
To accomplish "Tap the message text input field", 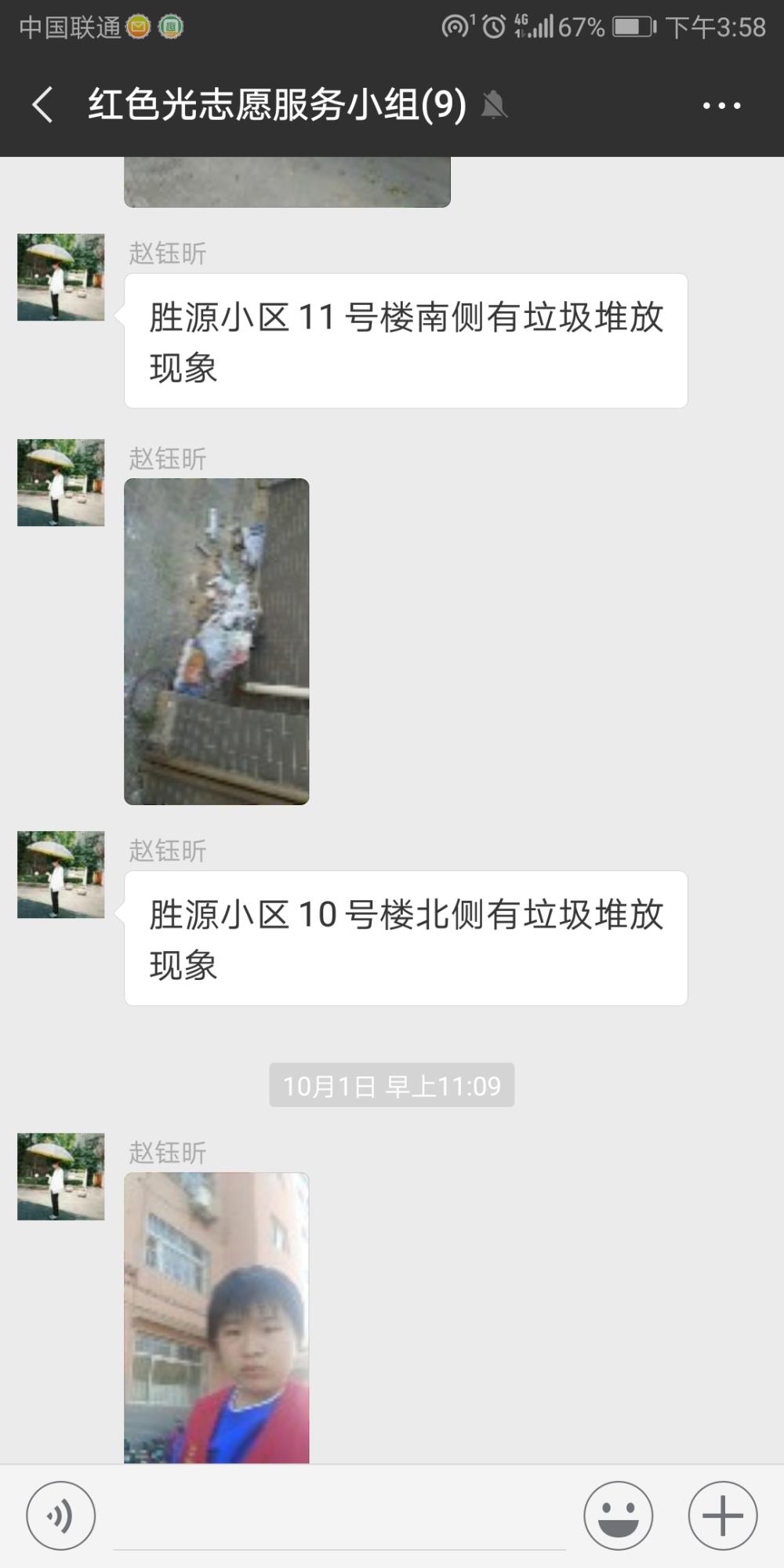I will coord(339,1517).
